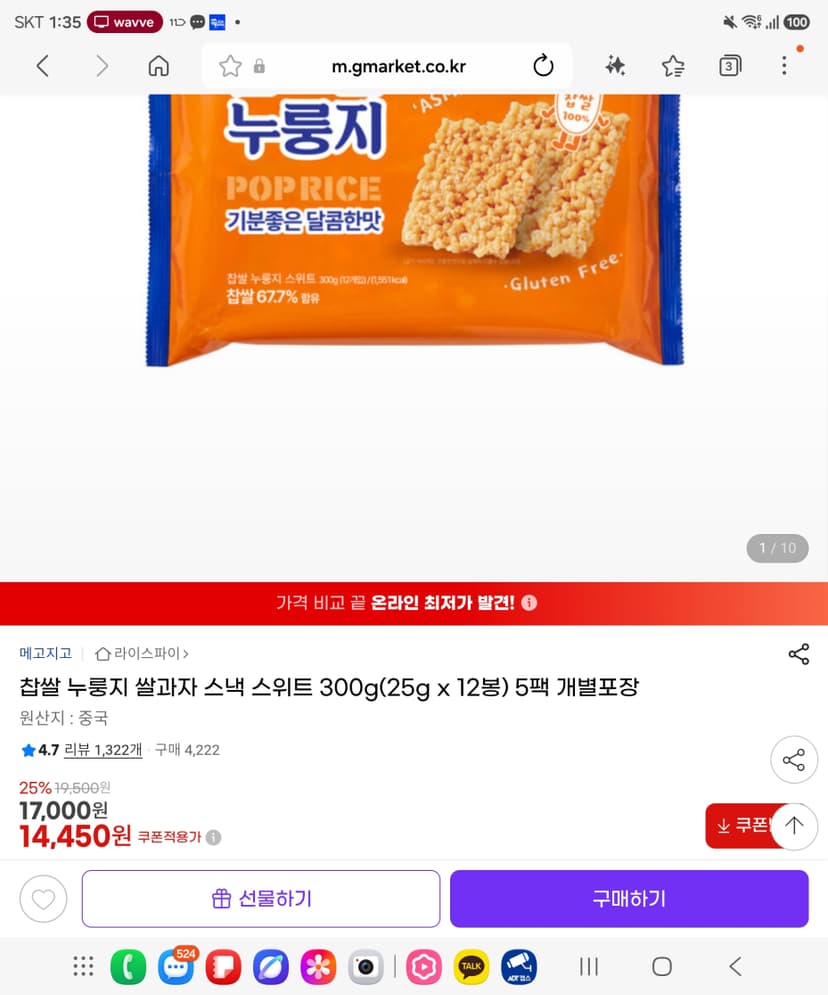Add this product to the wishlist

coord(43,899)
